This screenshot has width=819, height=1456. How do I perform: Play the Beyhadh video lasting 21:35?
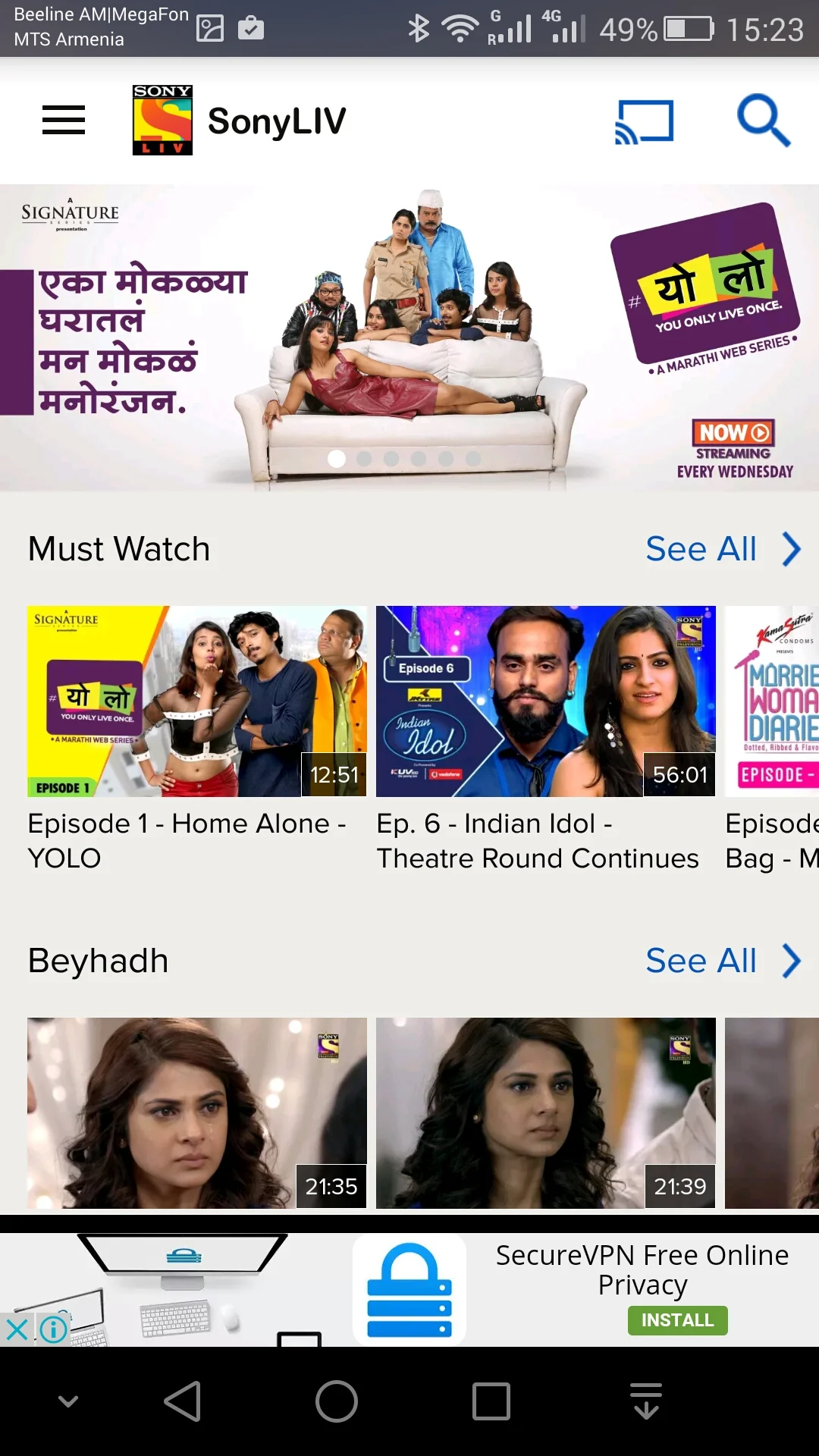click(196, 1112)
